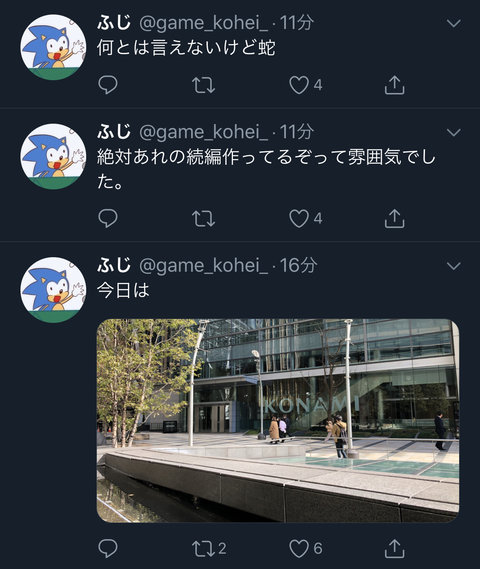This screenshot has width=480, height=569.
Task: Like the 何とは言えないけど蛇 tweet
Action: pos(299,85)
